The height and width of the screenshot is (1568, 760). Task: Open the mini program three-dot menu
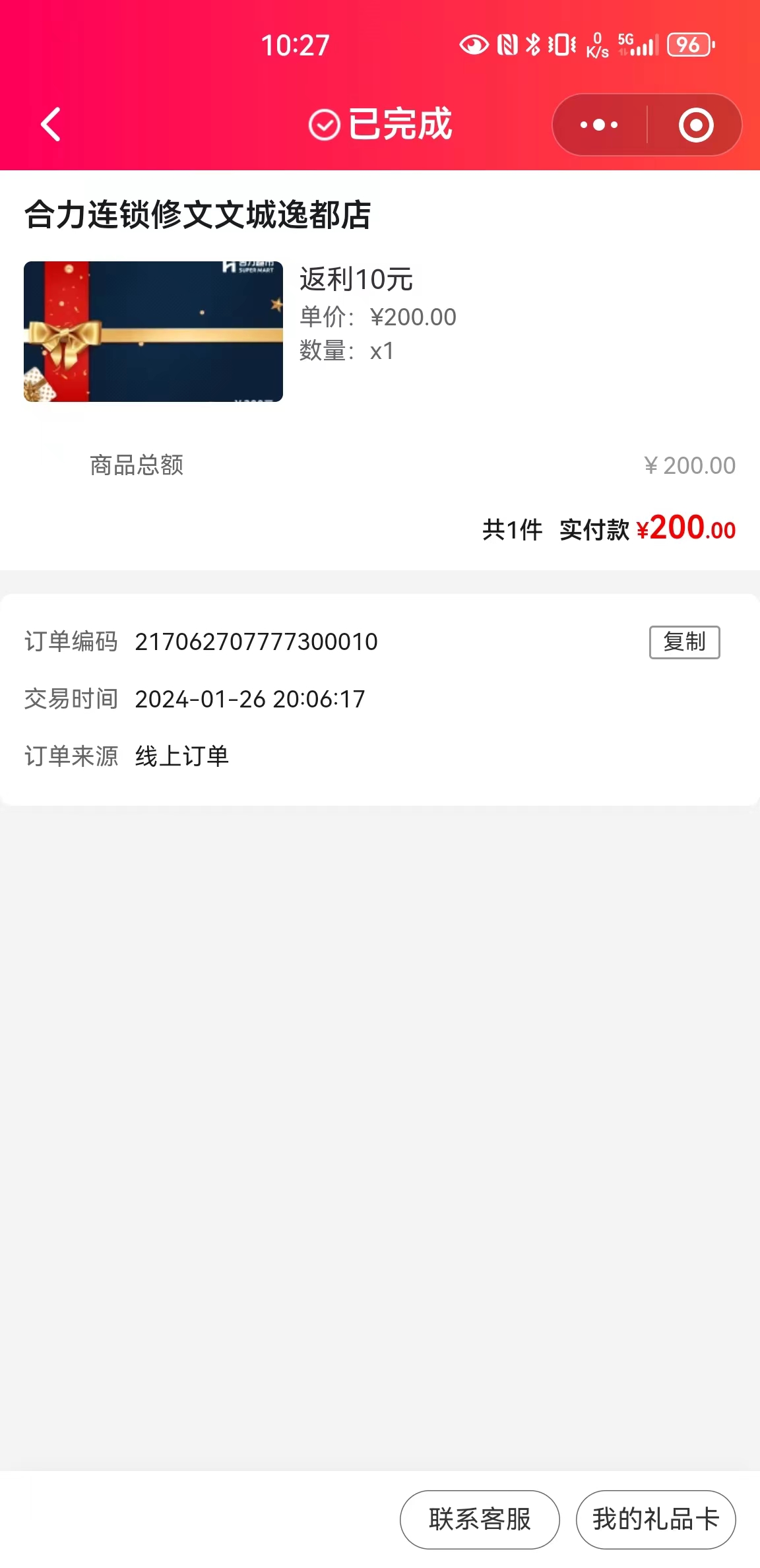[x=599, y=125]
